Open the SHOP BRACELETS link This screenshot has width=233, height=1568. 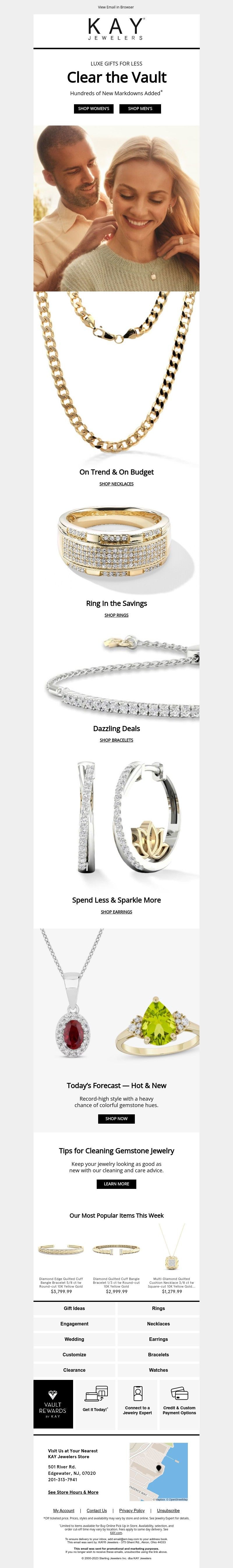tap(116, 740)
